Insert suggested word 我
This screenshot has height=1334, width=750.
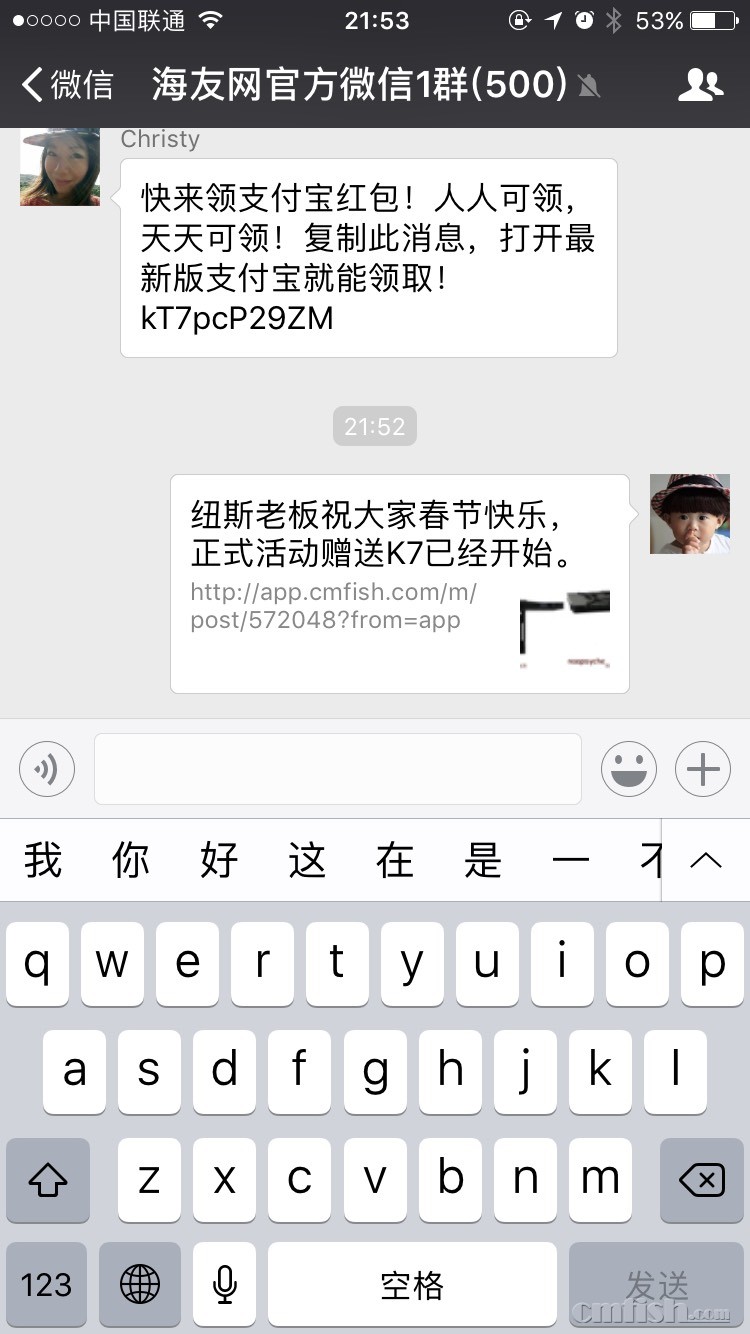(x=43, y=860)
